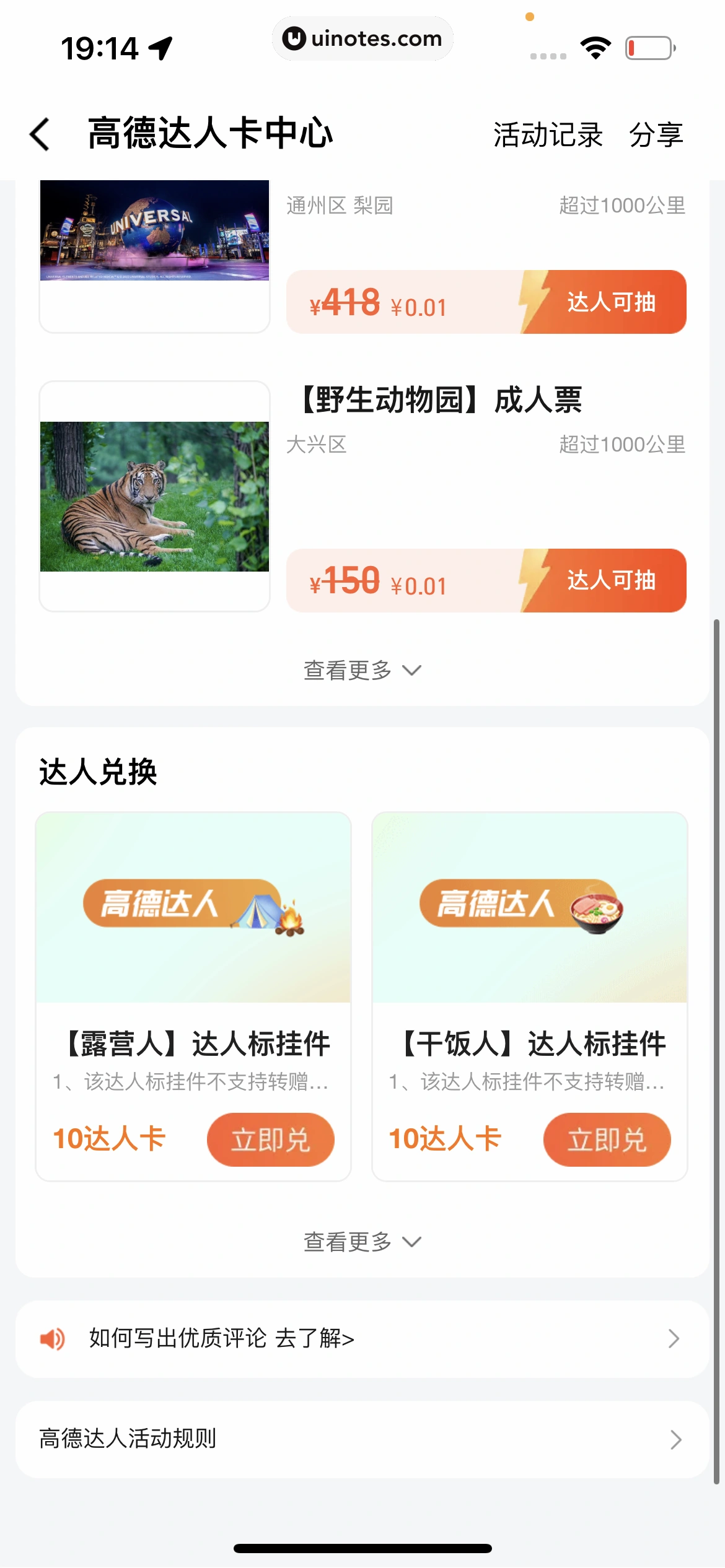This screenshot has width=725, height=1568.
Task: Go back from 高德达人卡中心
Action: (x=40, y=134)
